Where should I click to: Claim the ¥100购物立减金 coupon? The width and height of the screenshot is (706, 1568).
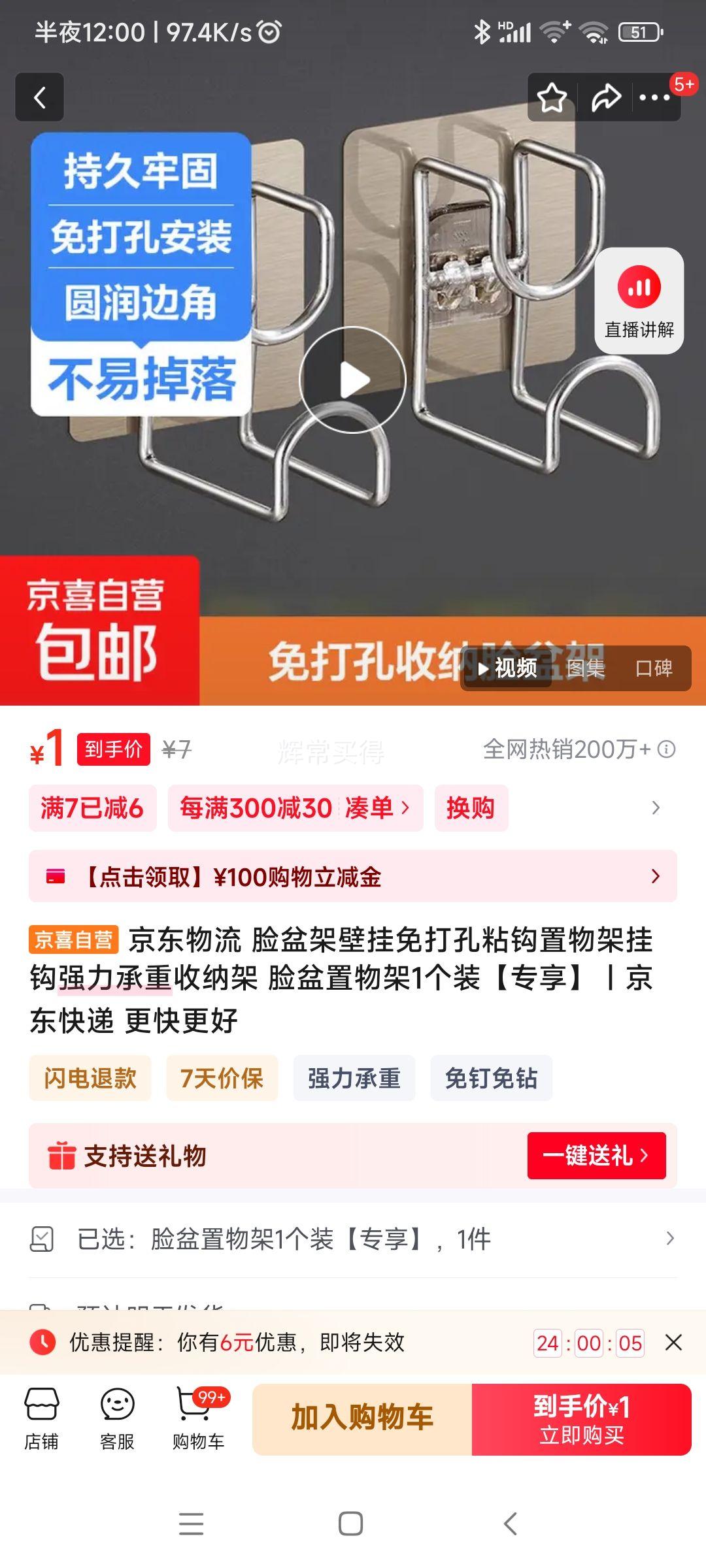click(353, 876)
